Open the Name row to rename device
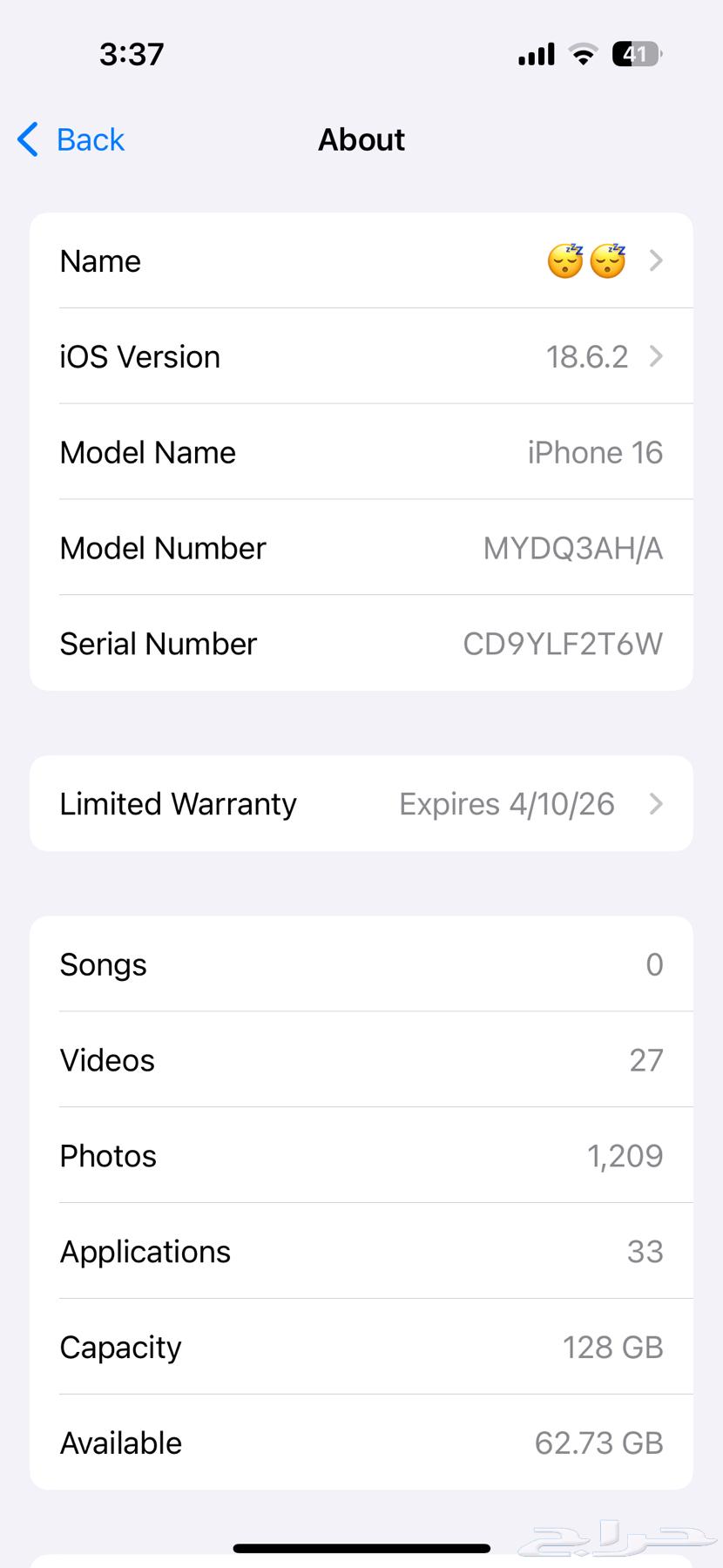 (361, 260)
